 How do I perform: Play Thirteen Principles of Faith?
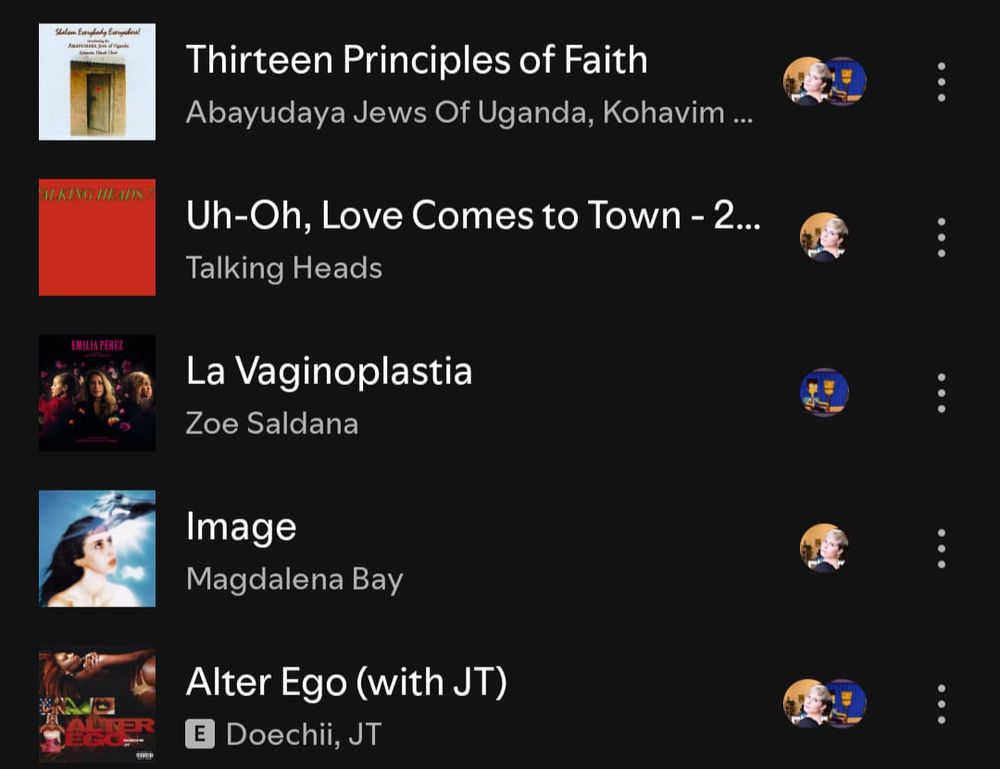point(415,61)
